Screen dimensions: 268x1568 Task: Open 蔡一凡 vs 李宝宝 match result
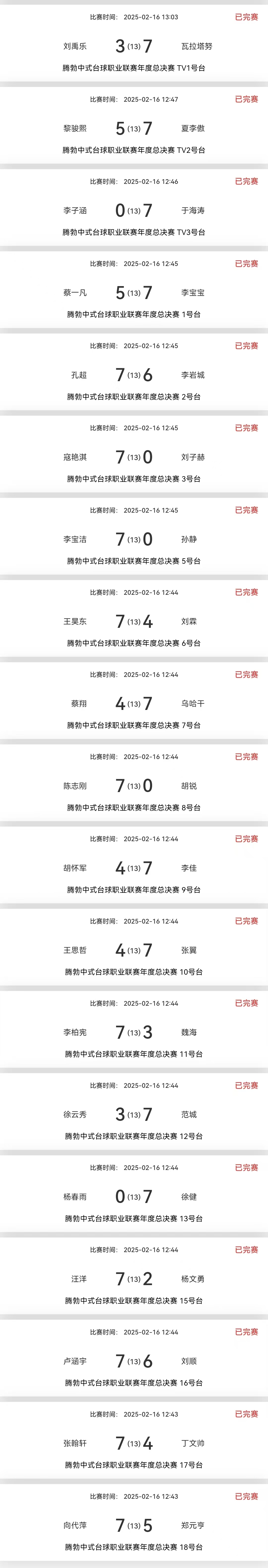tap(134, 293)
